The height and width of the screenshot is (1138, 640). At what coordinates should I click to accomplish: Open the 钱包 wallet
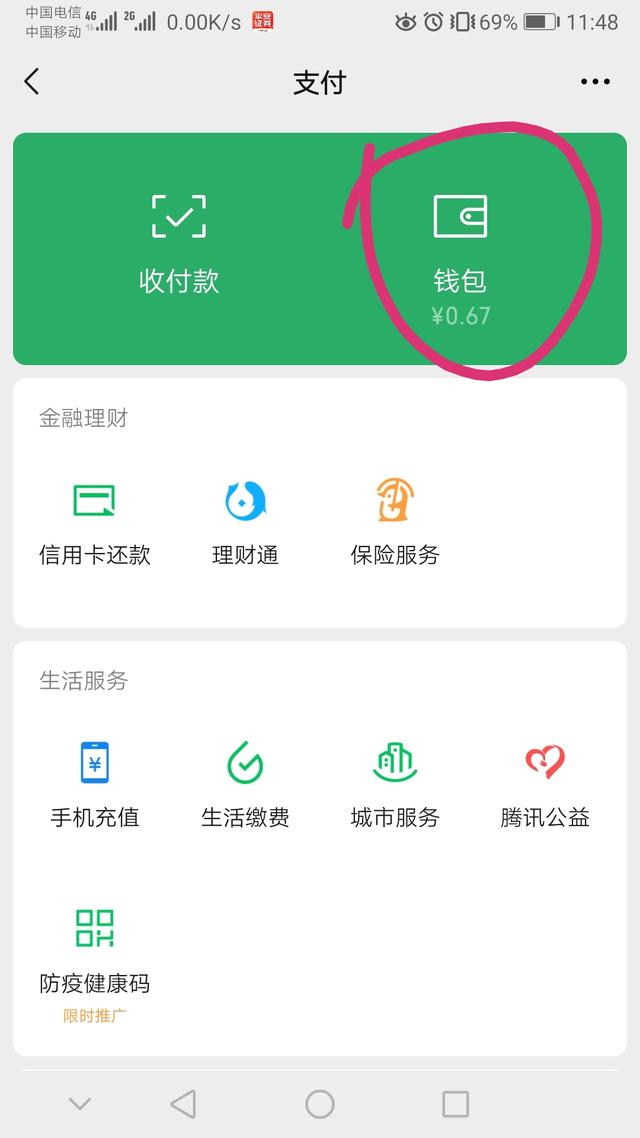(460, 259)
